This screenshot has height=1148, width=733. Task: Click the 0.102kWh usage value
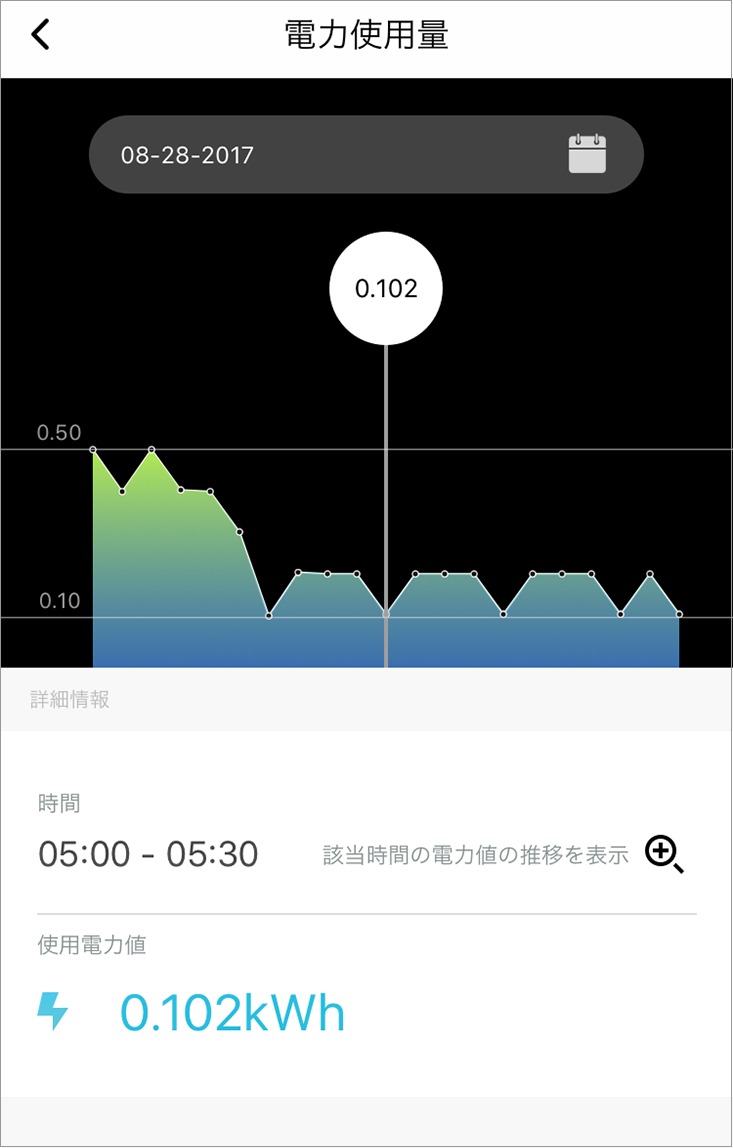(235, 1011)
